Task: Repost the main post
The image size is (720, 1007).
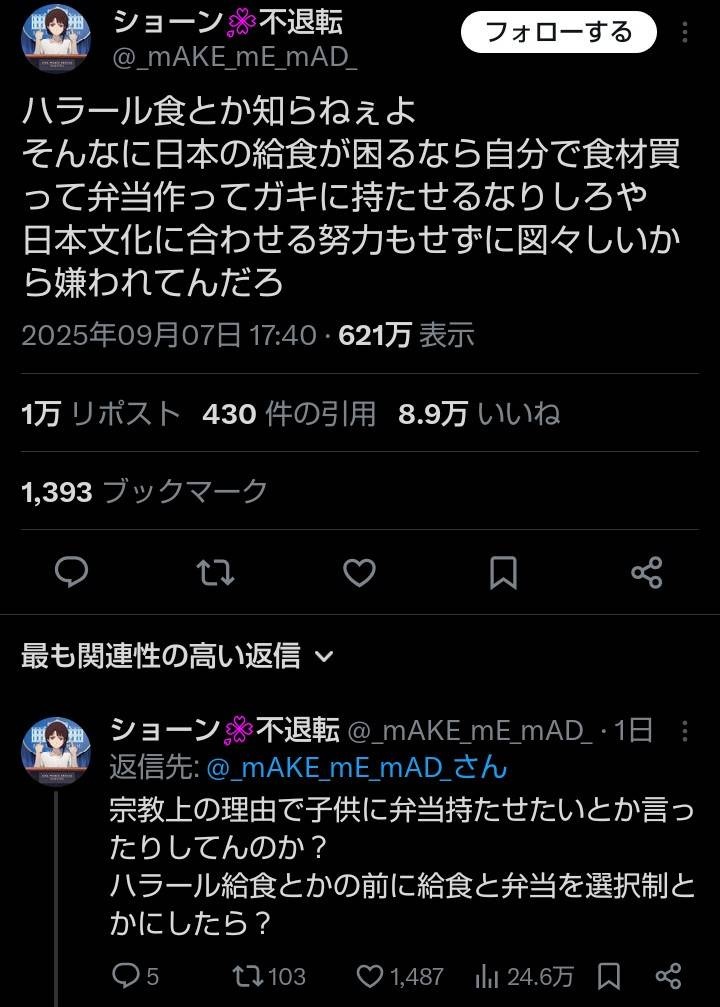Action: coord(214,572)
